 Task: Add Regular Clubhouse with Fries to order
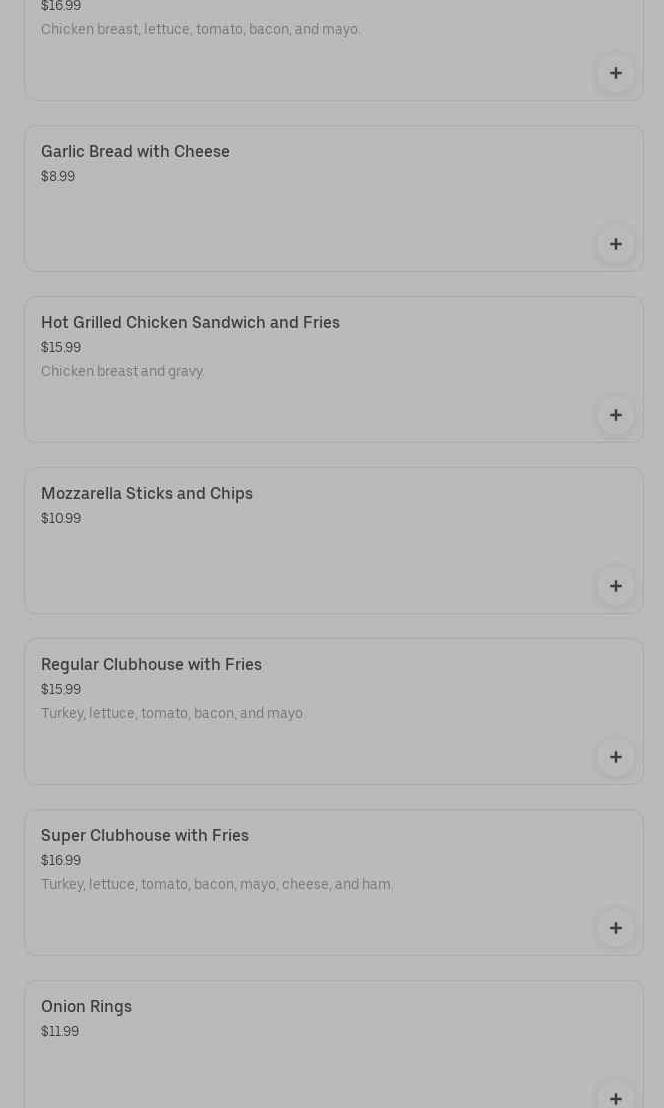pos(615,757)
